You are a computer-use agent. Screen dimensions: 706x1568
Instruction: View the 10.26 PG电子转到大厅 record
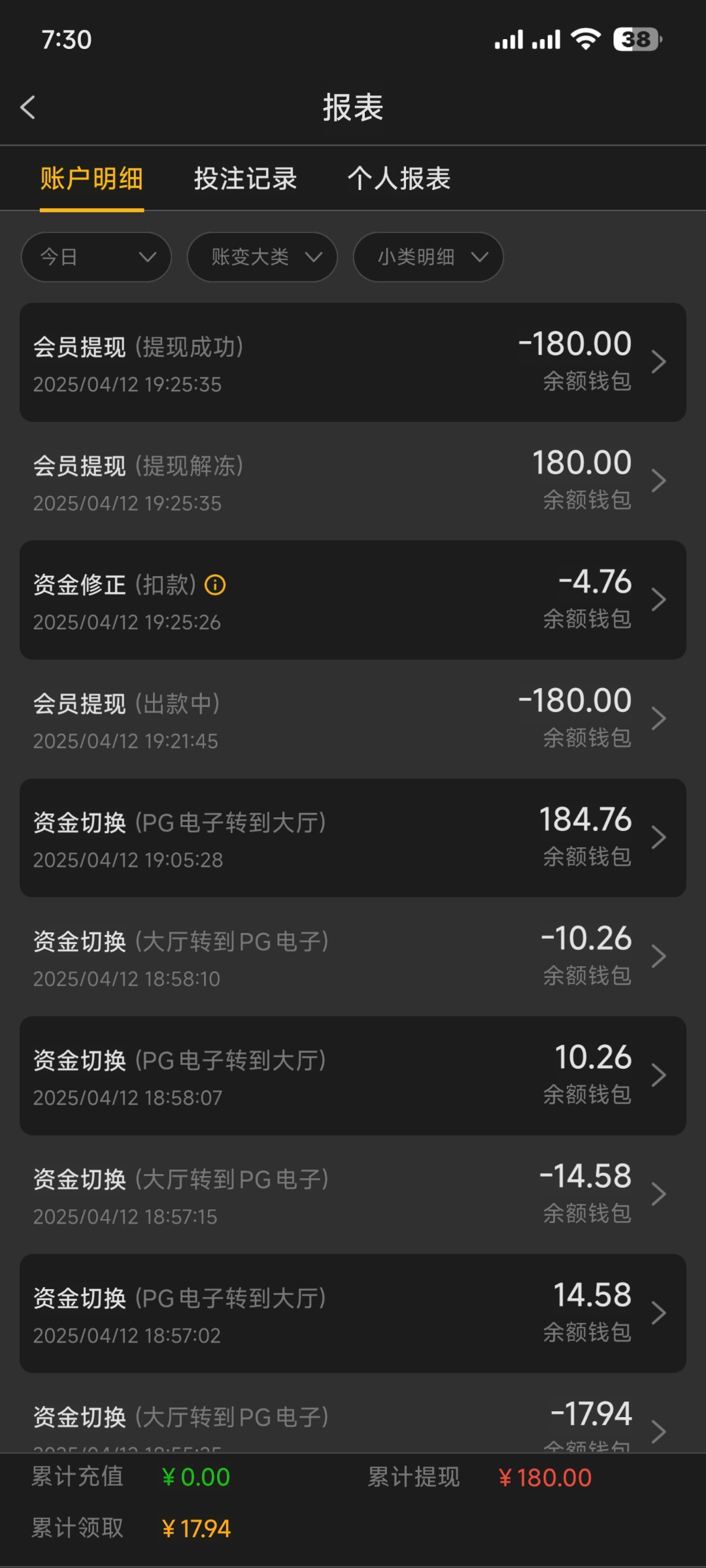coord(353,1075)
